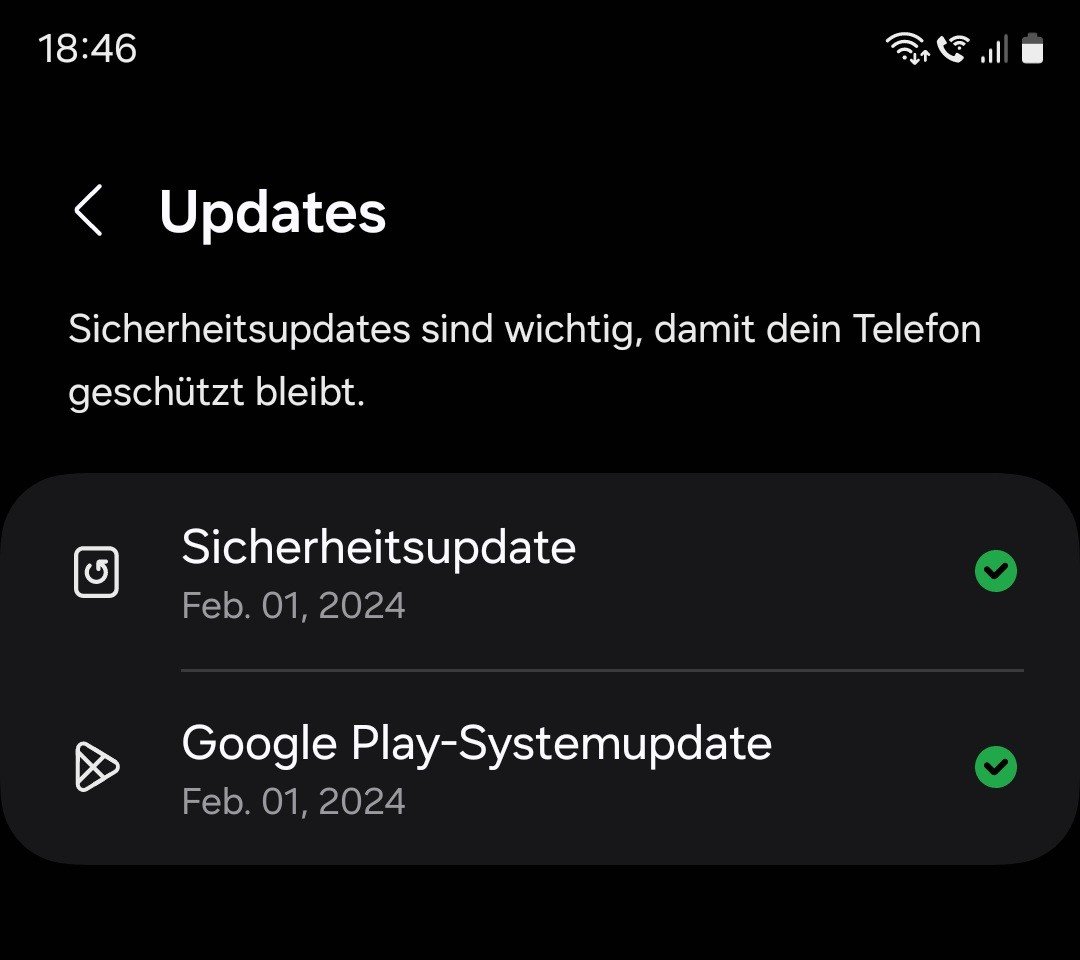Go back from the Updates screen

point(89,212)
